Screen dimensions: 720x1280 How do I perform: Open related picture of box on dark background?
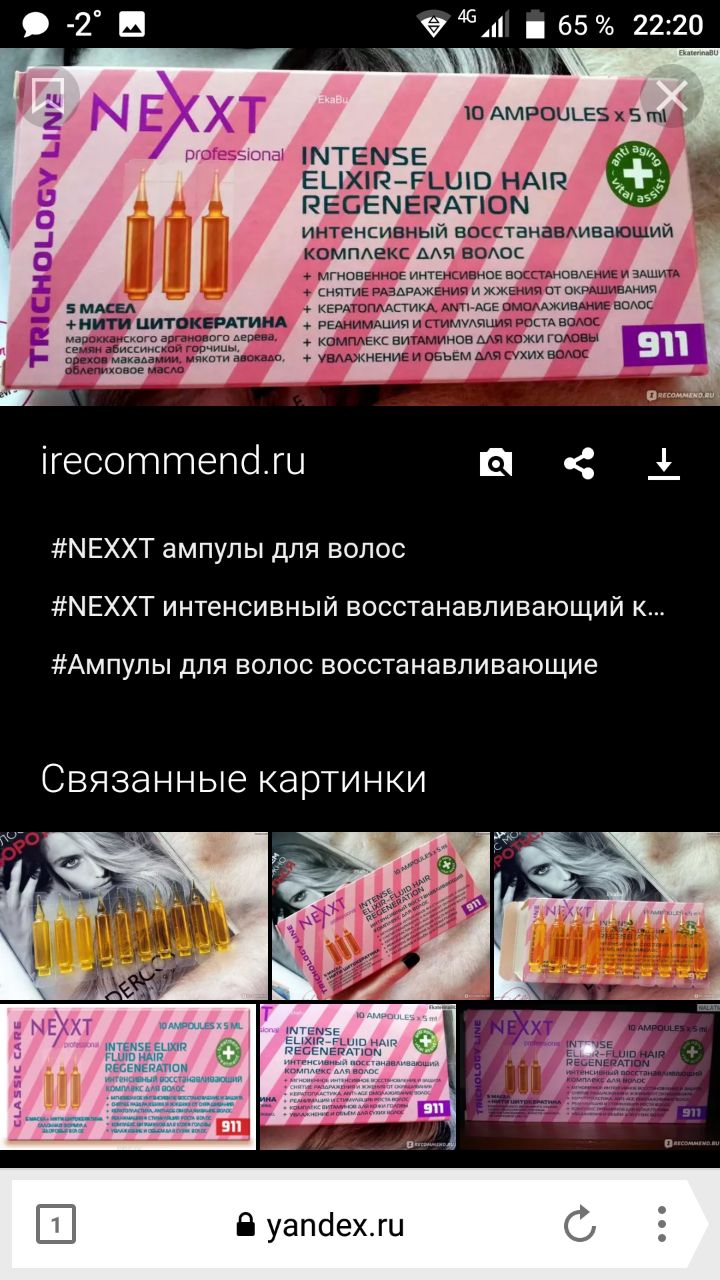[591, 1078]
